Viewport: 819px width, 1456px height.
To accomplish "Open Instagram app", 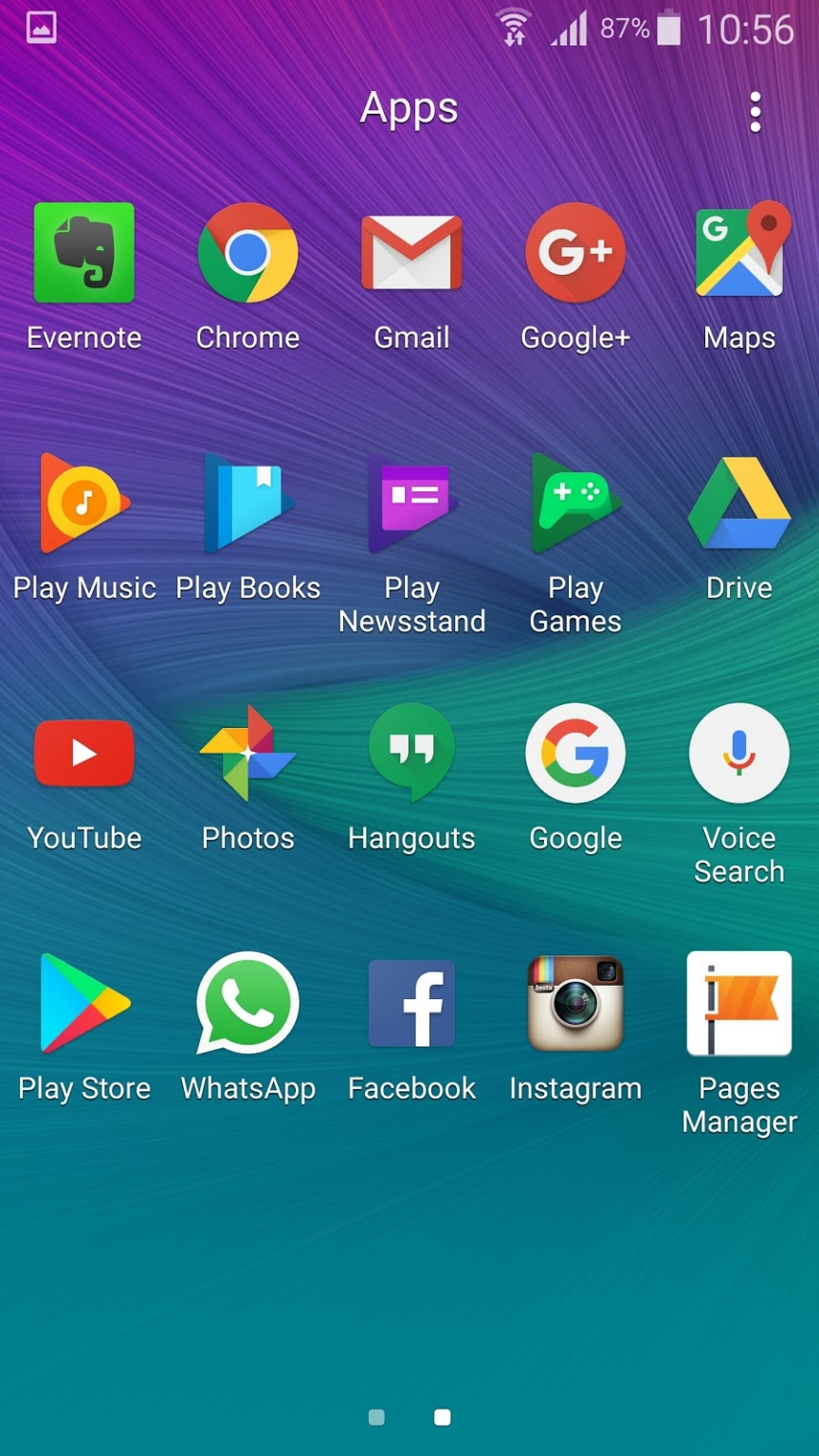I will [x=575, y=1004].
